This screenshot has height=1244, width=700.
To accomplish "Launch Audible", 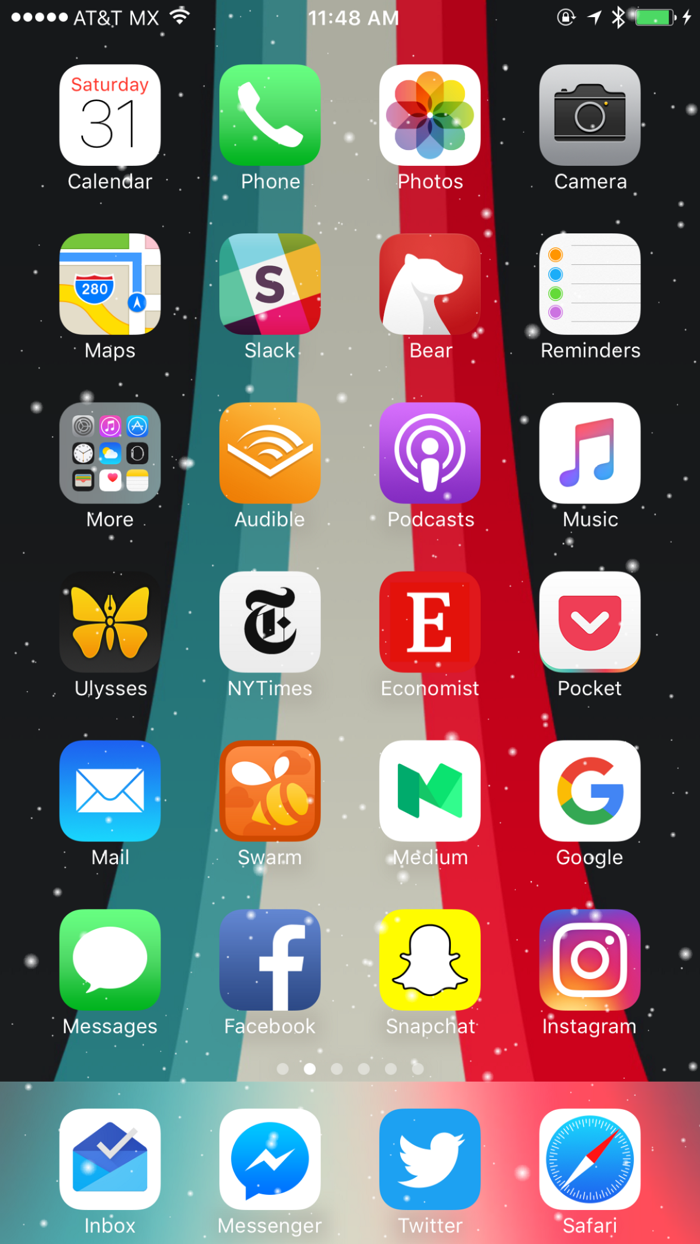I will pos(270,453).
